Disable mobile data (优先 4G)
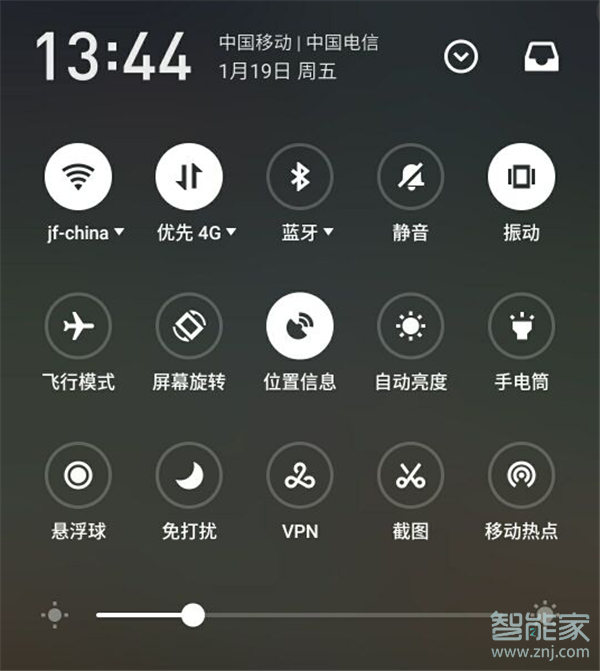 click(x=188, y=177)
